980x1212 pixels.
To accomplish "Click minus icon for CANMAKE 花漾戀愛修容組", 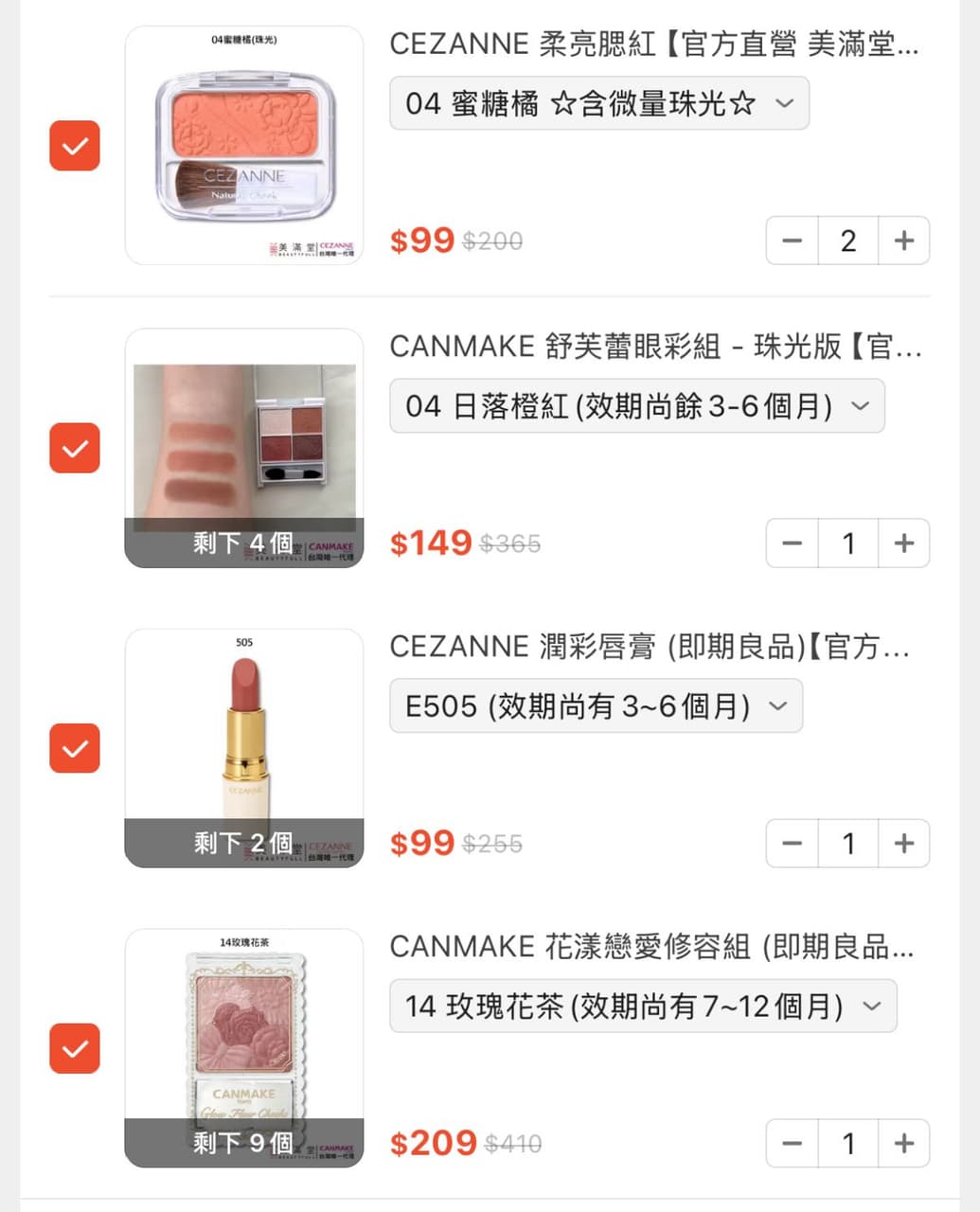I will tap(792, 1143).
